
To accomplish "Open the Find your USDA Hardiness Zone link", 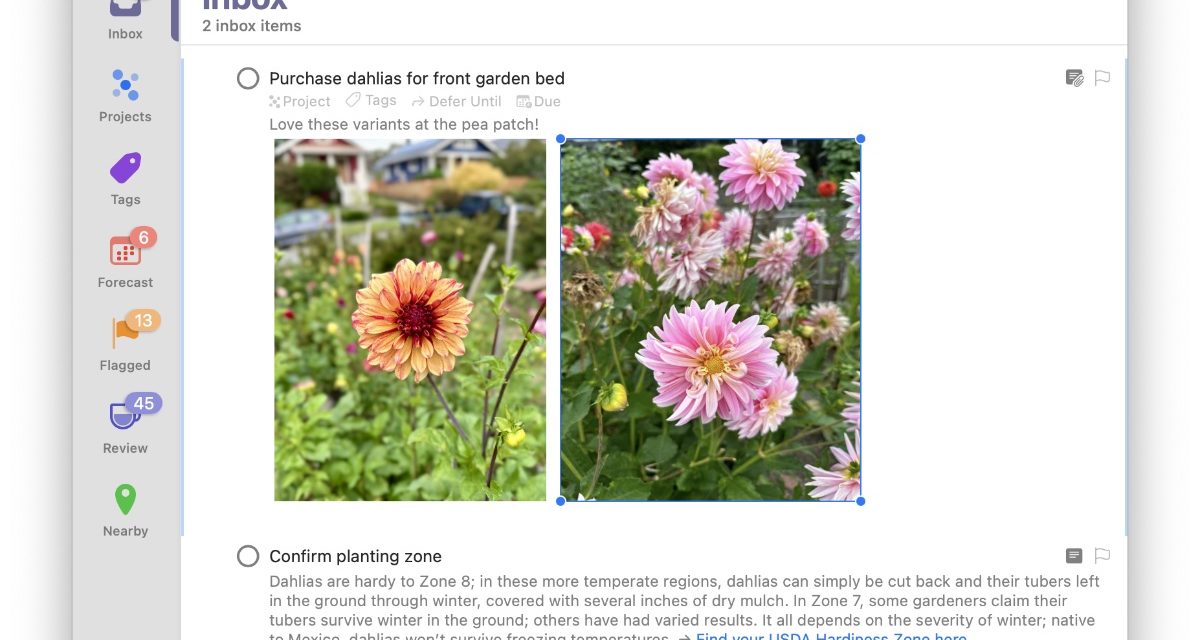I will (830, 637).
